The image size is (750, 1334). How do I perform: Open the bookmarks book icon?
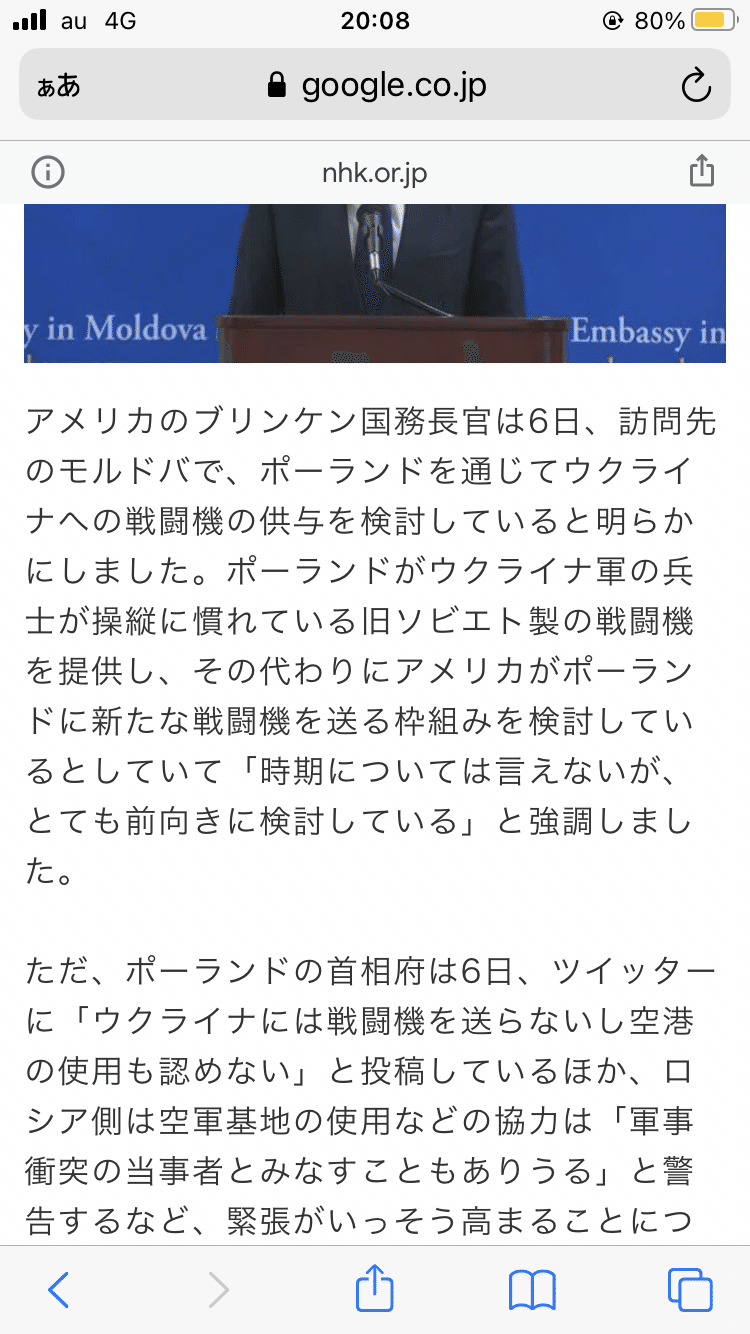[x=532, y=1290]
